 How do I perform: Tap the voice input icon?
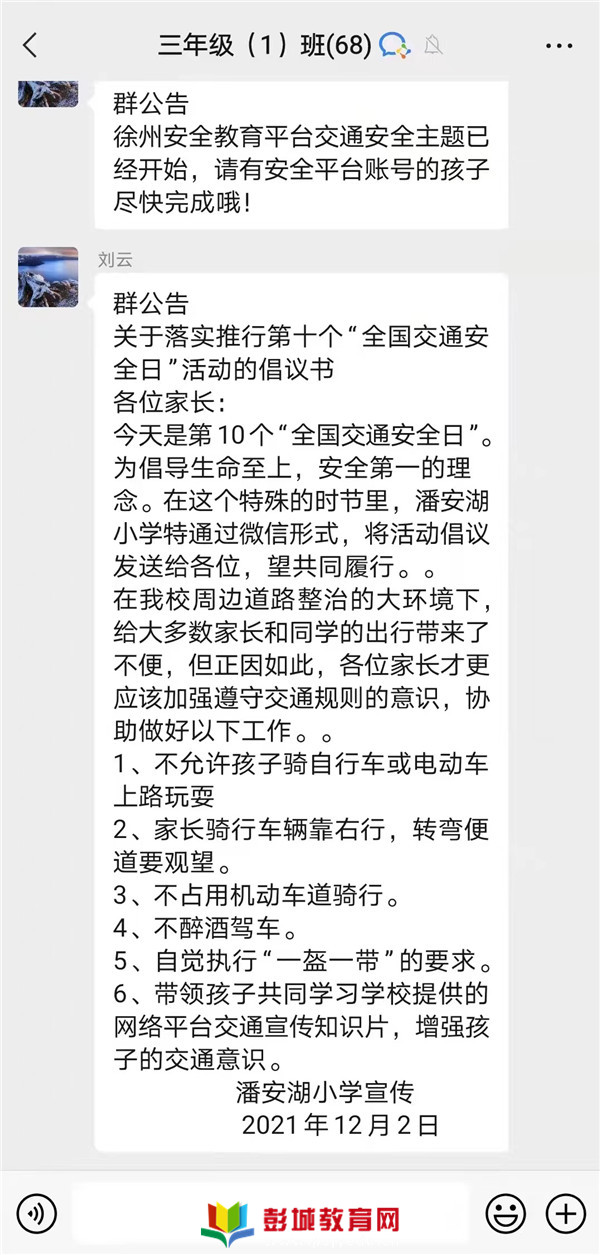coord(36,1214)
